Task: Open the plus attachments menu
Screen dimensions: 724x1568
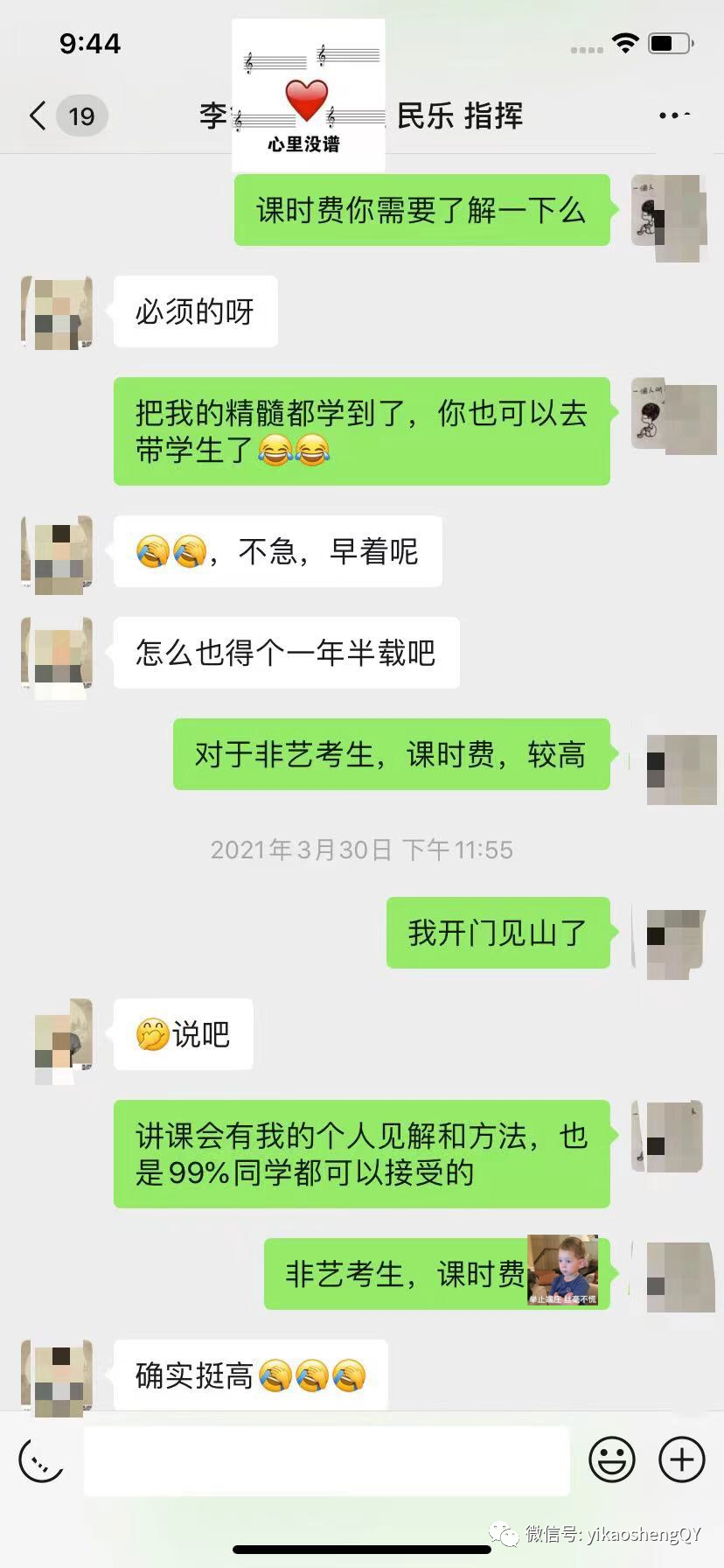Action: point(681,1459)
